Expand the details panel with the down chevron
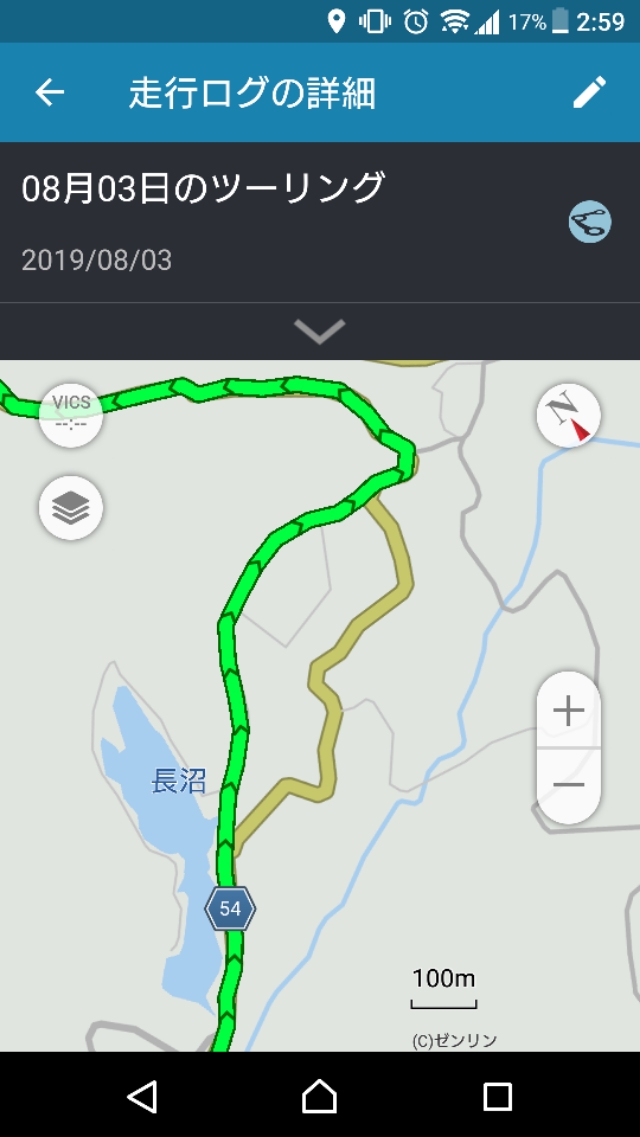This screenshot has width=640, height=1137. click(320, 330)
